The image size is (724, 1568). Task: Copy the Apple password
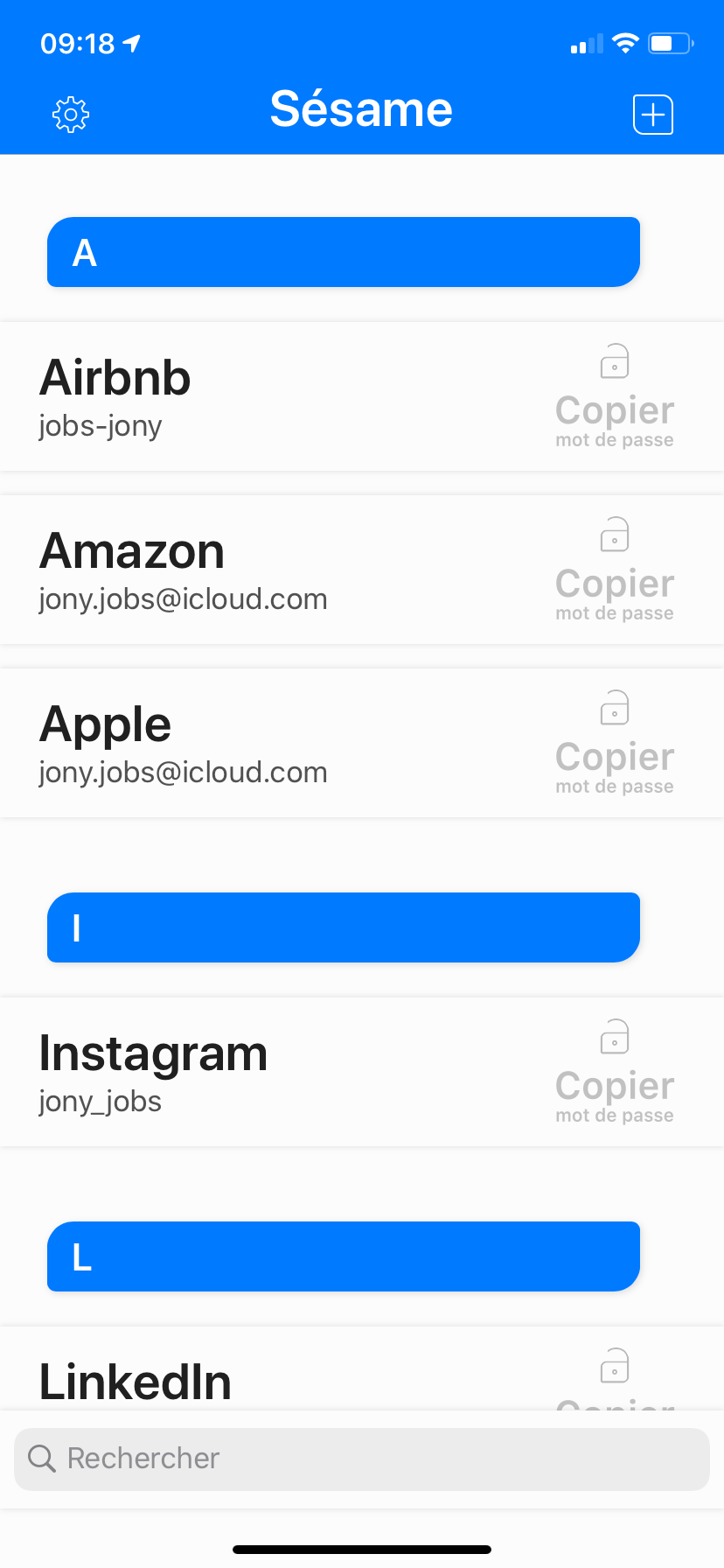(614, 744)
